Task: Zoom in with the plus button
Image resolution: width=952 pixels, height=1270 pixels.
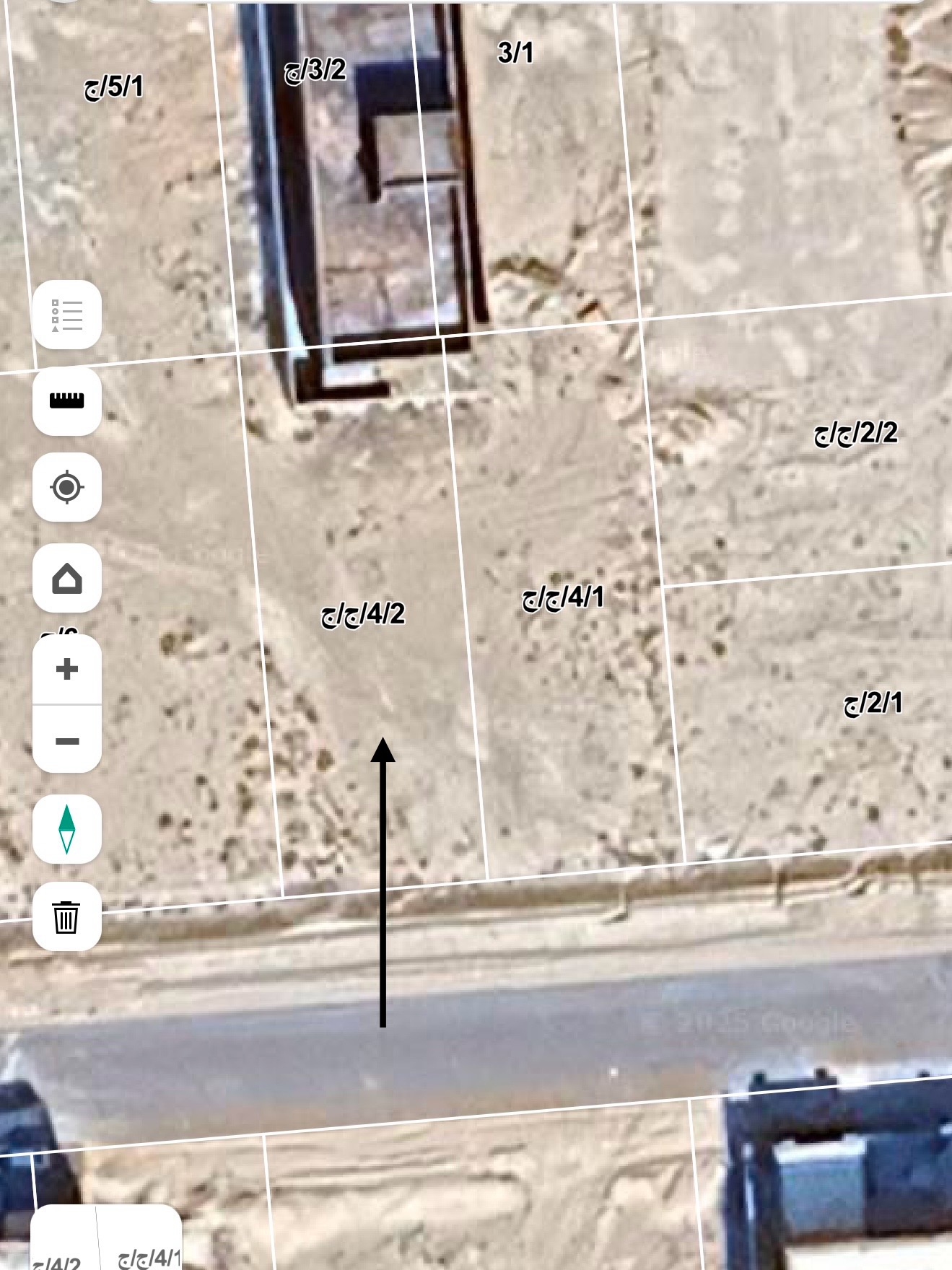Action: [67, 669]
